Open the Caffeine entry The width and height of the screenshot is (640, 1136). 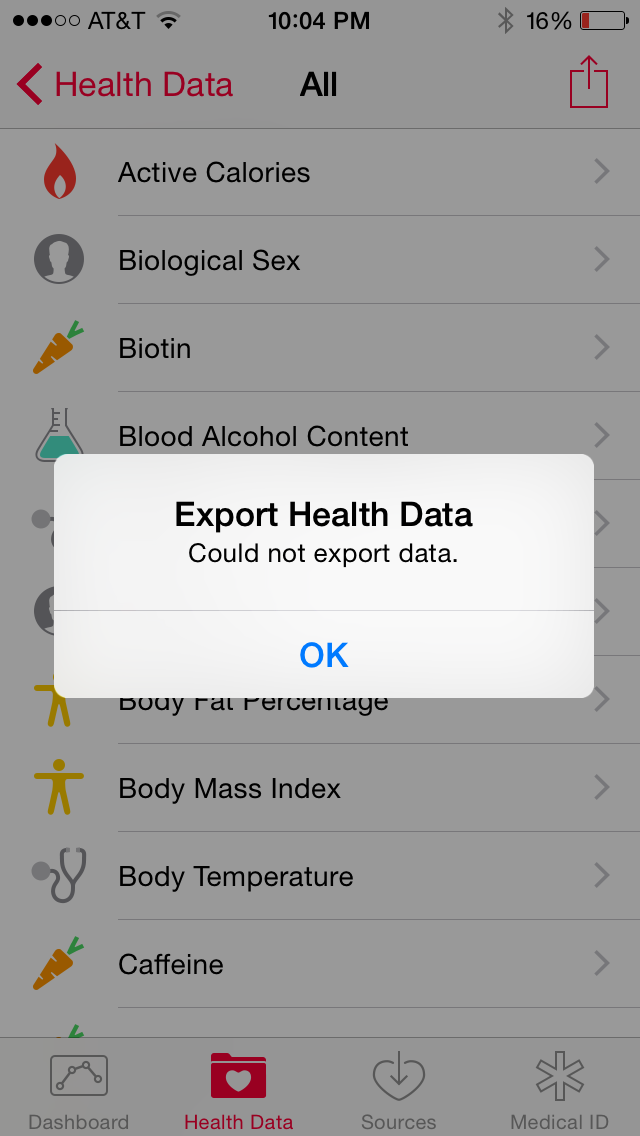tap(320, 964)
